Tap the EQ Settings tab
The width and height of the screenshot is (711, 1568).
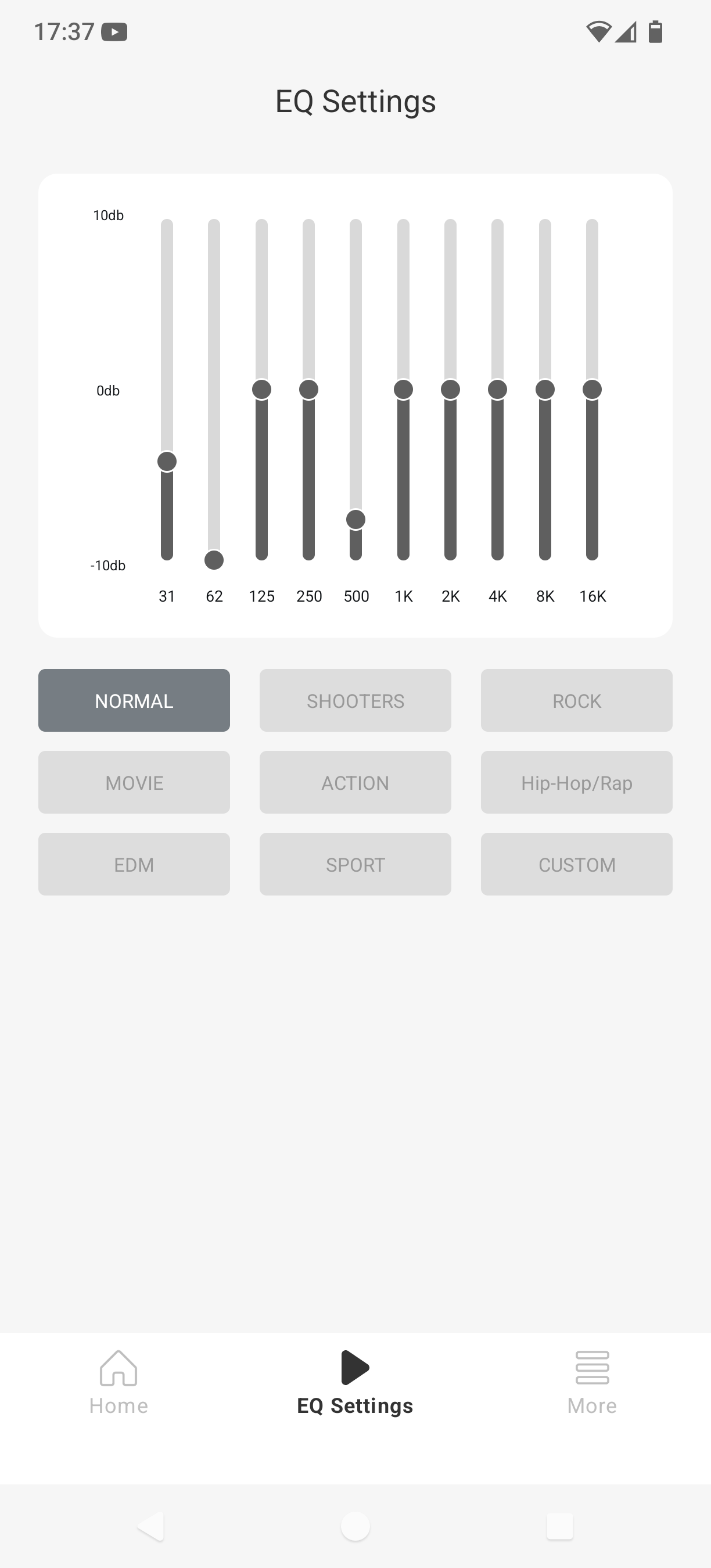[355, 1383]
